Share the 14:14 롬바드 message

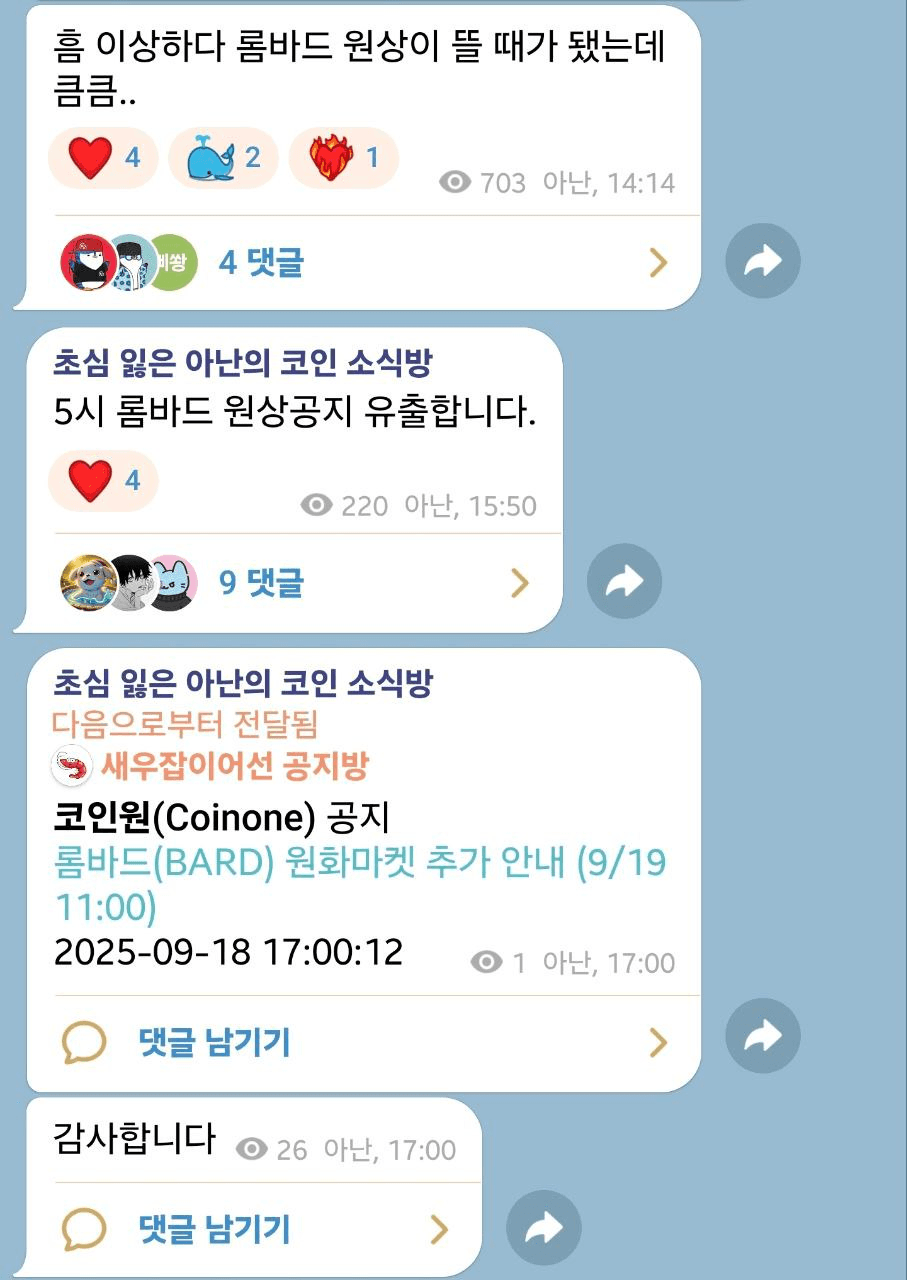(x=762, y=261)
